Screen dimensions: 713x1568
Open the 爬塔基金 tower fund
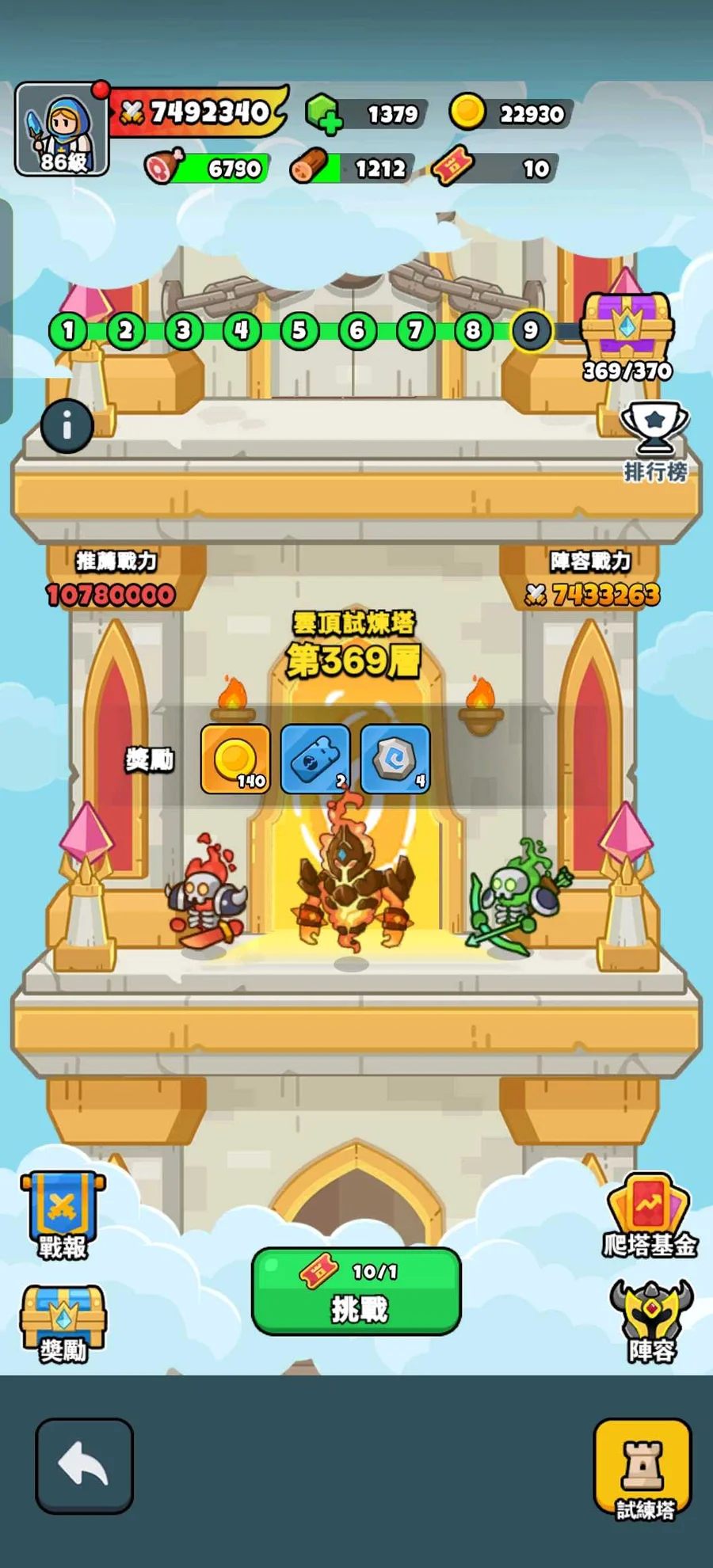(x=649, y=1216)
